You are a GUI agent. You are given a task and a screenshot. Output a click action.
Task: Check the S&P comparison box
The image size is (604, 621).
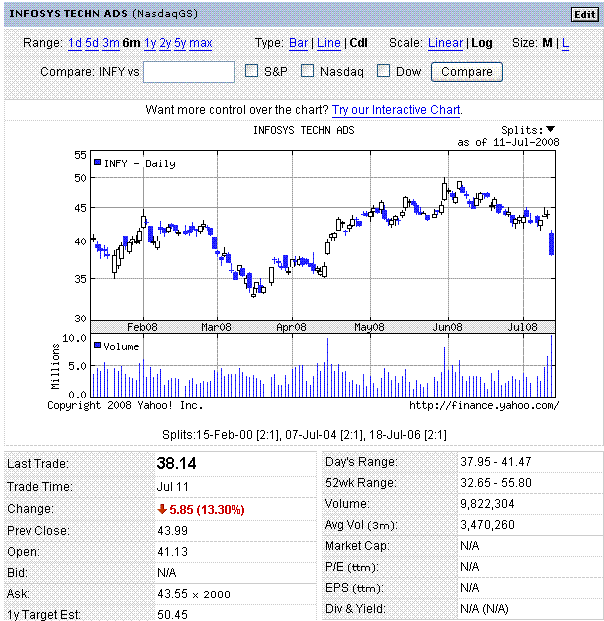click(x=252, y=71)
